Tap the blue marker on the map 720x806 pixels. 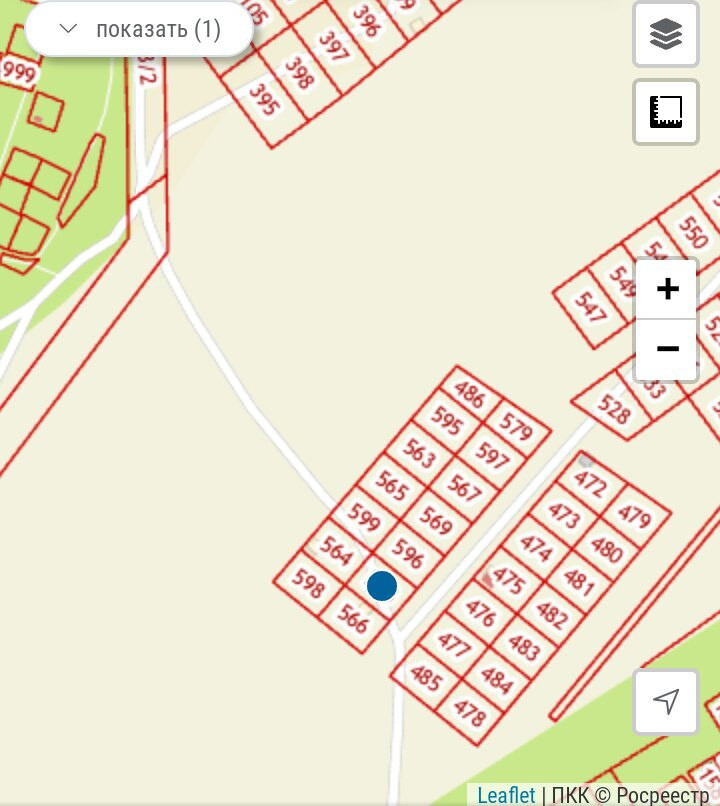pos(382,585)
